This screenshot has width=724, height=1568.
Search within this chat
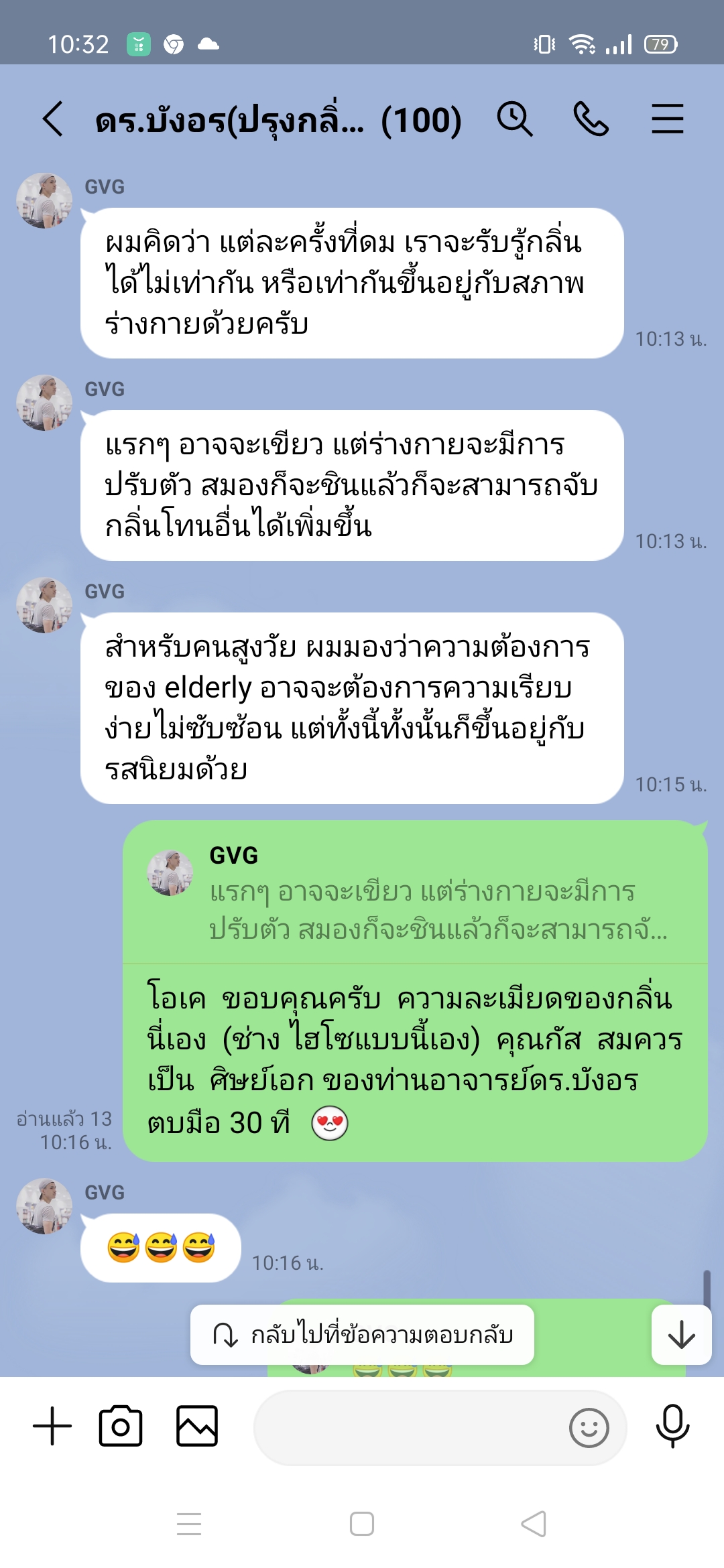click(514, 119)
